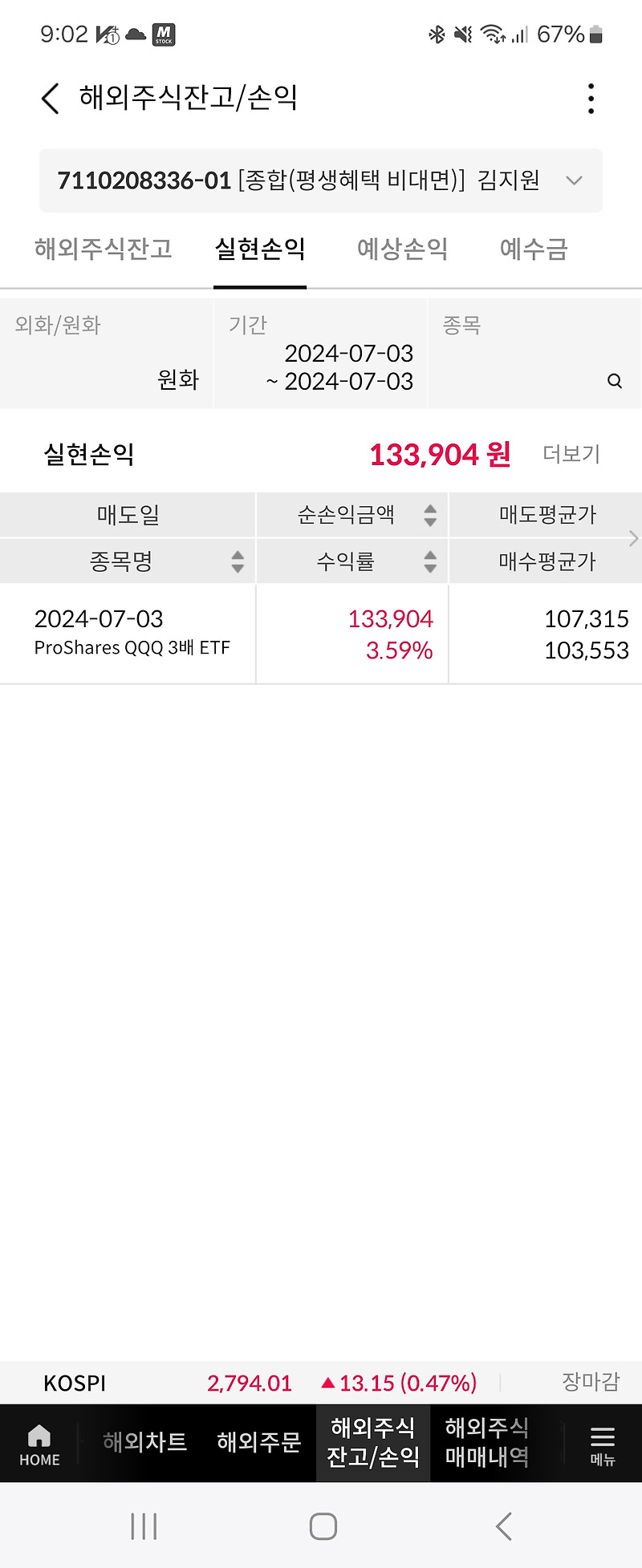Tap the stock search magnifier icon
Image resolution: width=642 pixels, height=1568 pixels.
pyautogui.click(x=614, y=381)
